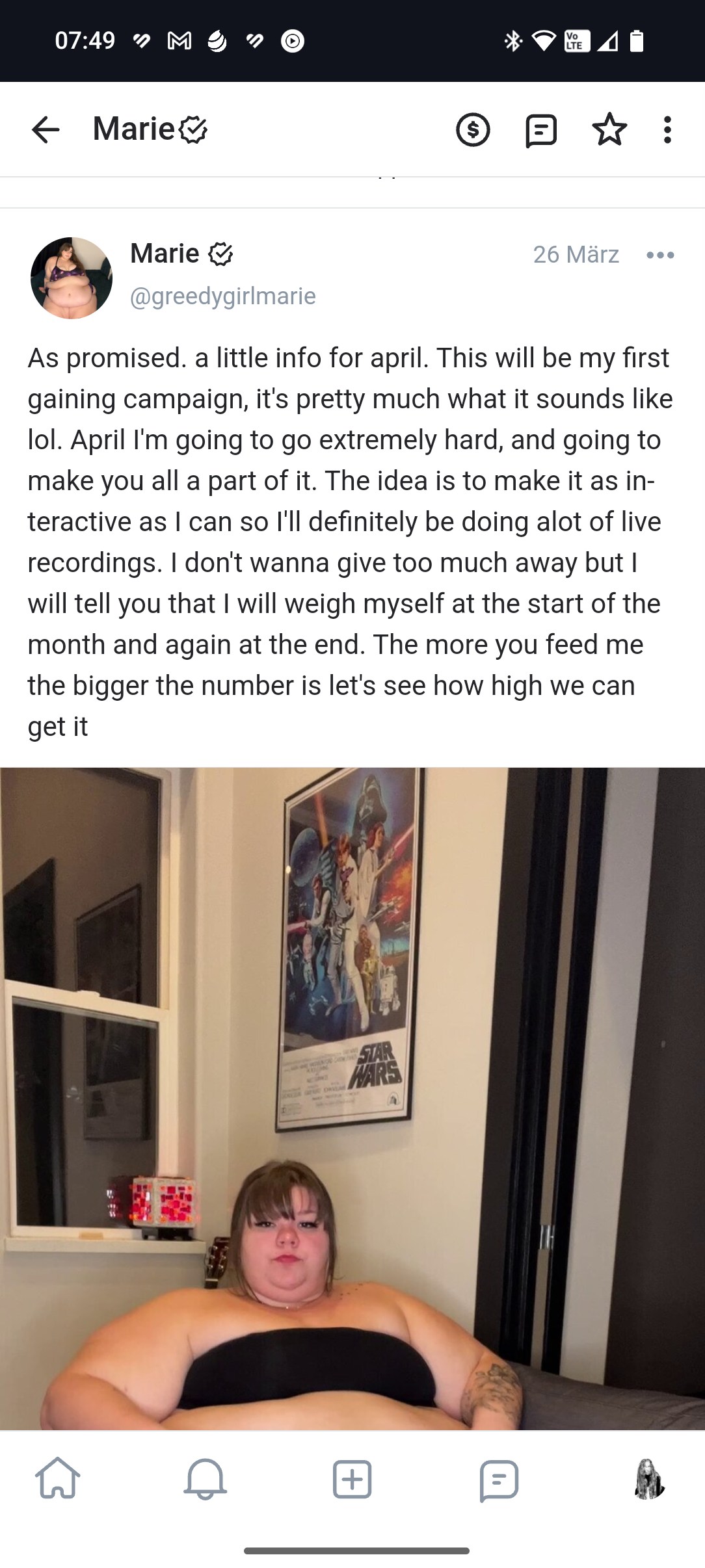Viewport: 705px width, 1568px height.
Task: Open the messages tab
Action: click(499, 1480)
